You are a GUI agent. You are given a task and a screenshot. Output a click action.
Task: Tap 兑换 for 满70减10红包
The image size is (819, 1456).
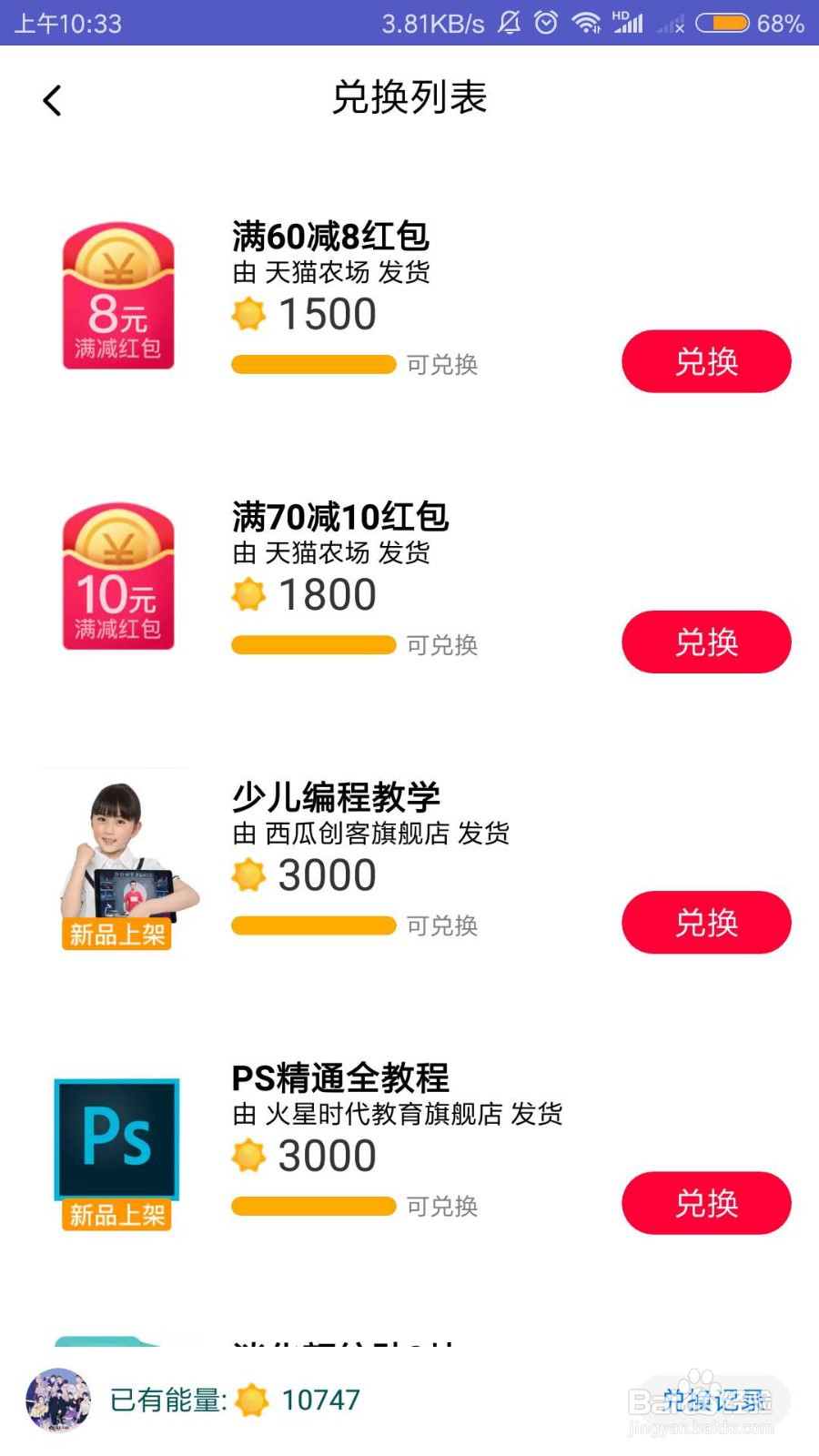click(x=706, y=642)
